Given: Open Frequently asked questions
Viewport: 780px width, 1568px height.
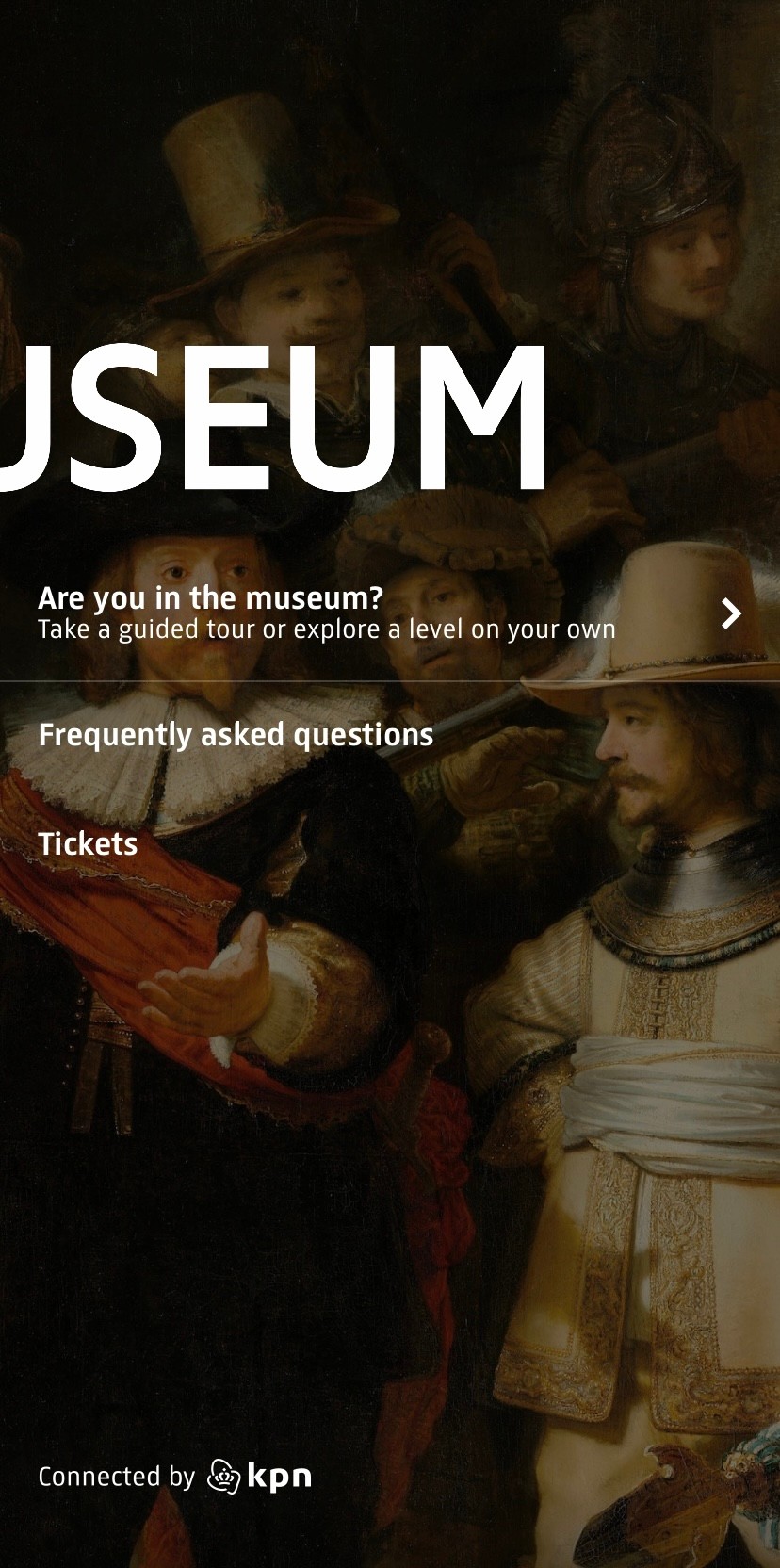Looking at the screenshot, I should coord(236,735).
